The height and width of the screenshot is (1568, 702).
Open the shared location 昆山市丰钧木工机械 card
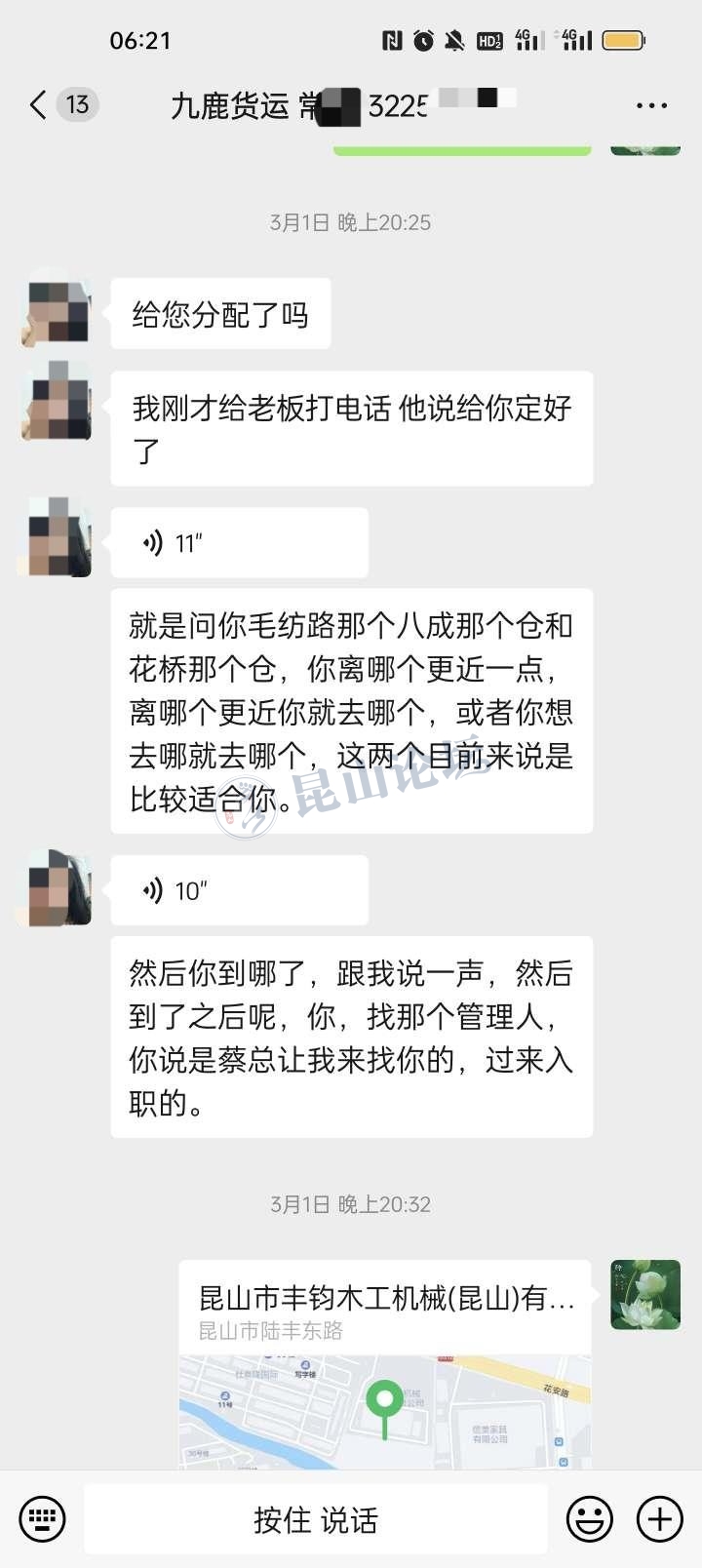(385, 1363)
